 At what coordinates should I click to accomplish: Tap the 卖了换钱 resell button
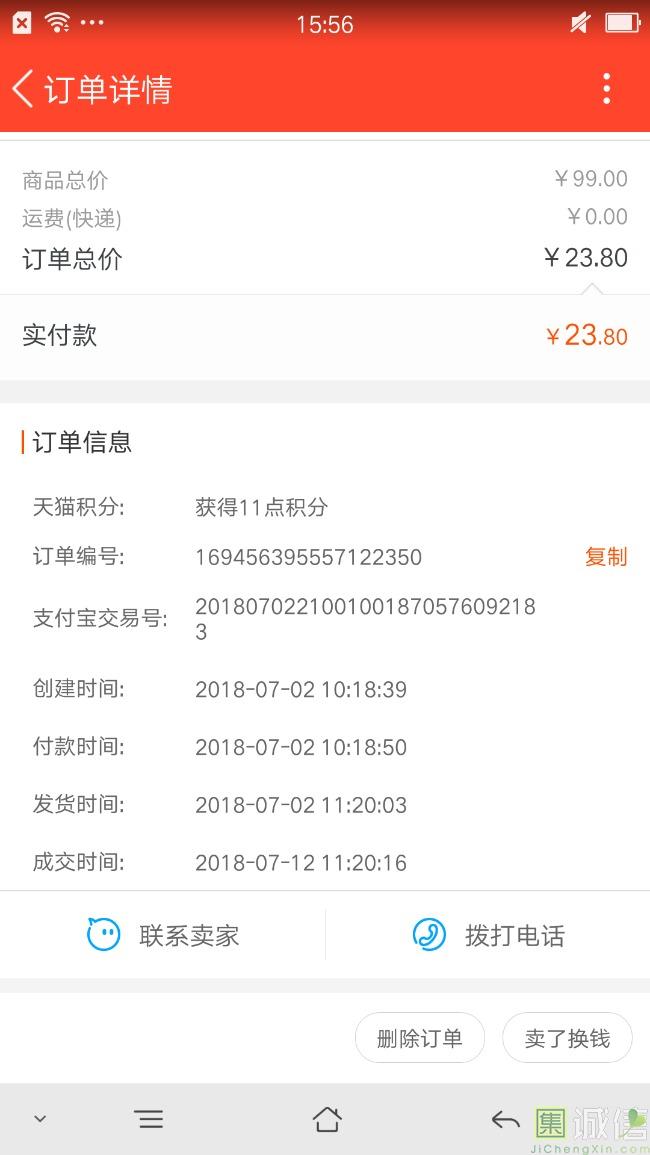[567, 1038]
